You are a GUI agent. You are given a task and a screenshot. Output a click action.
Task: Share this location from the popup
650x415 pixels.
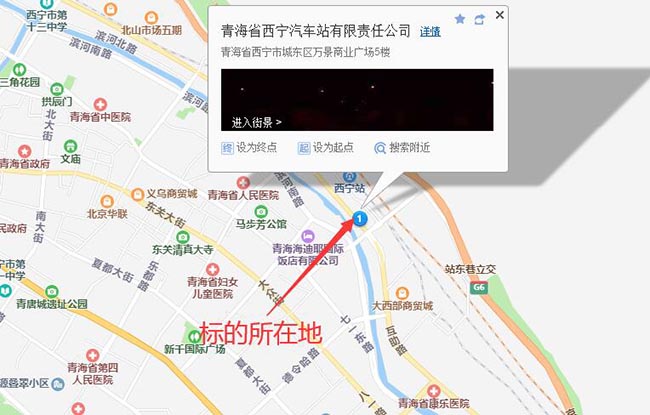coord(479,19)
